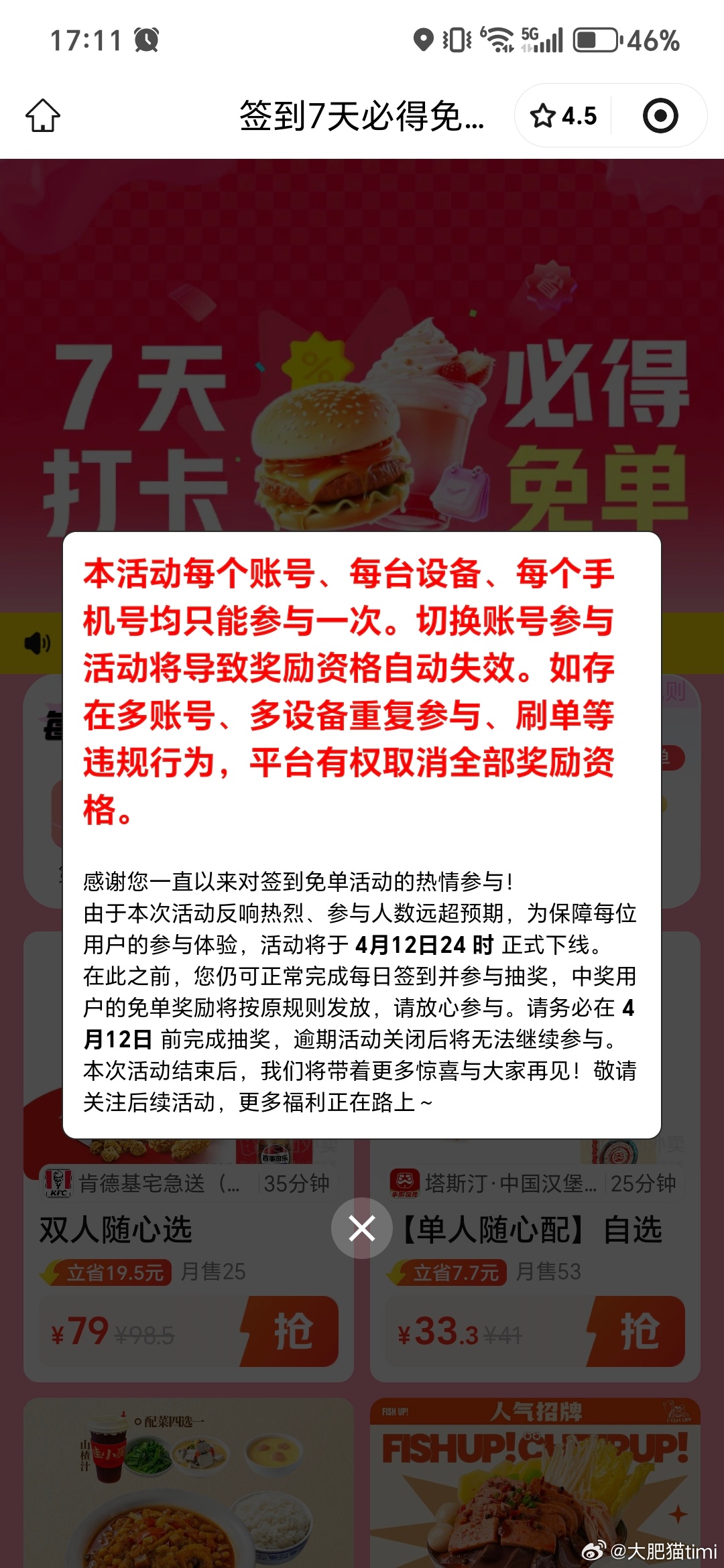Image resolution: width=724 pixels, height=1568 pixels.
Task: Go to the home page
Action: pyautogui.click(x=43, y=115)
